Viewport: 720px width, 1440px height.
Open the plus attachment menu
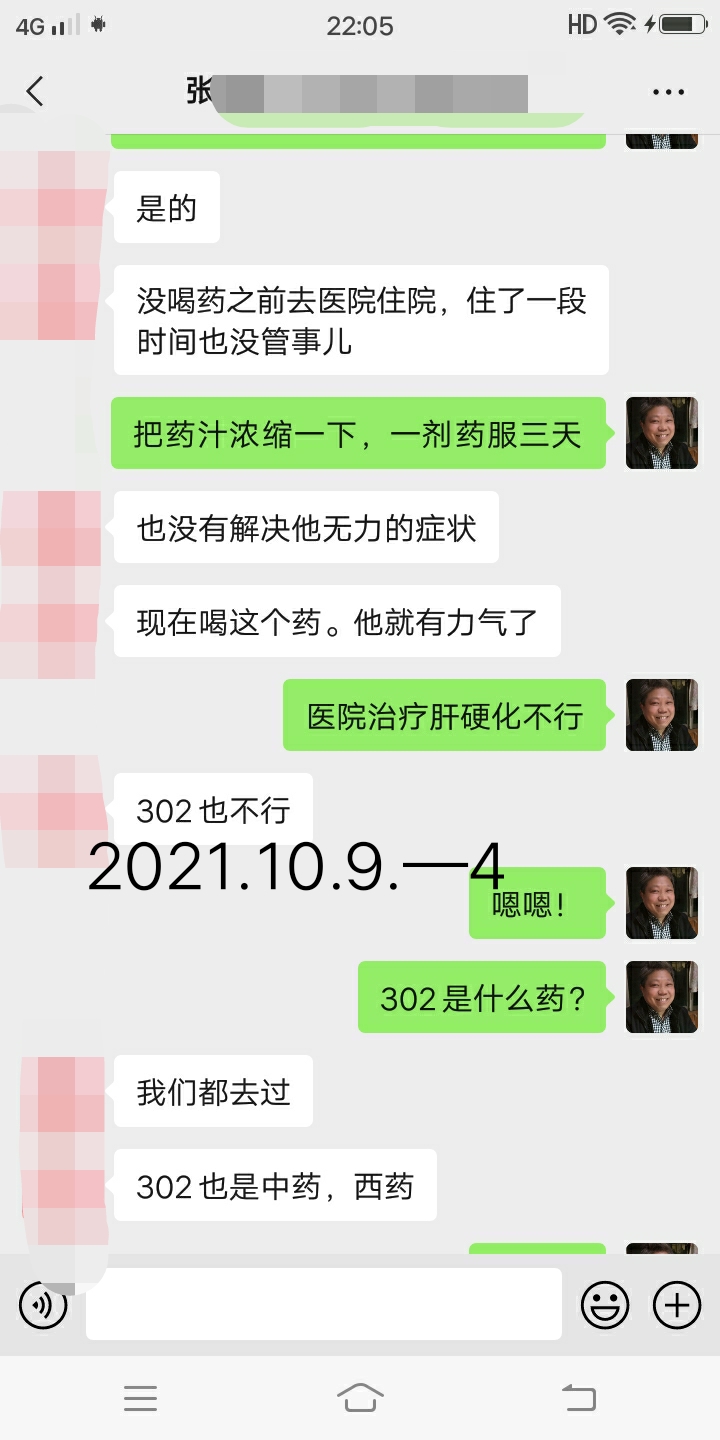(x=677, y=1305)
